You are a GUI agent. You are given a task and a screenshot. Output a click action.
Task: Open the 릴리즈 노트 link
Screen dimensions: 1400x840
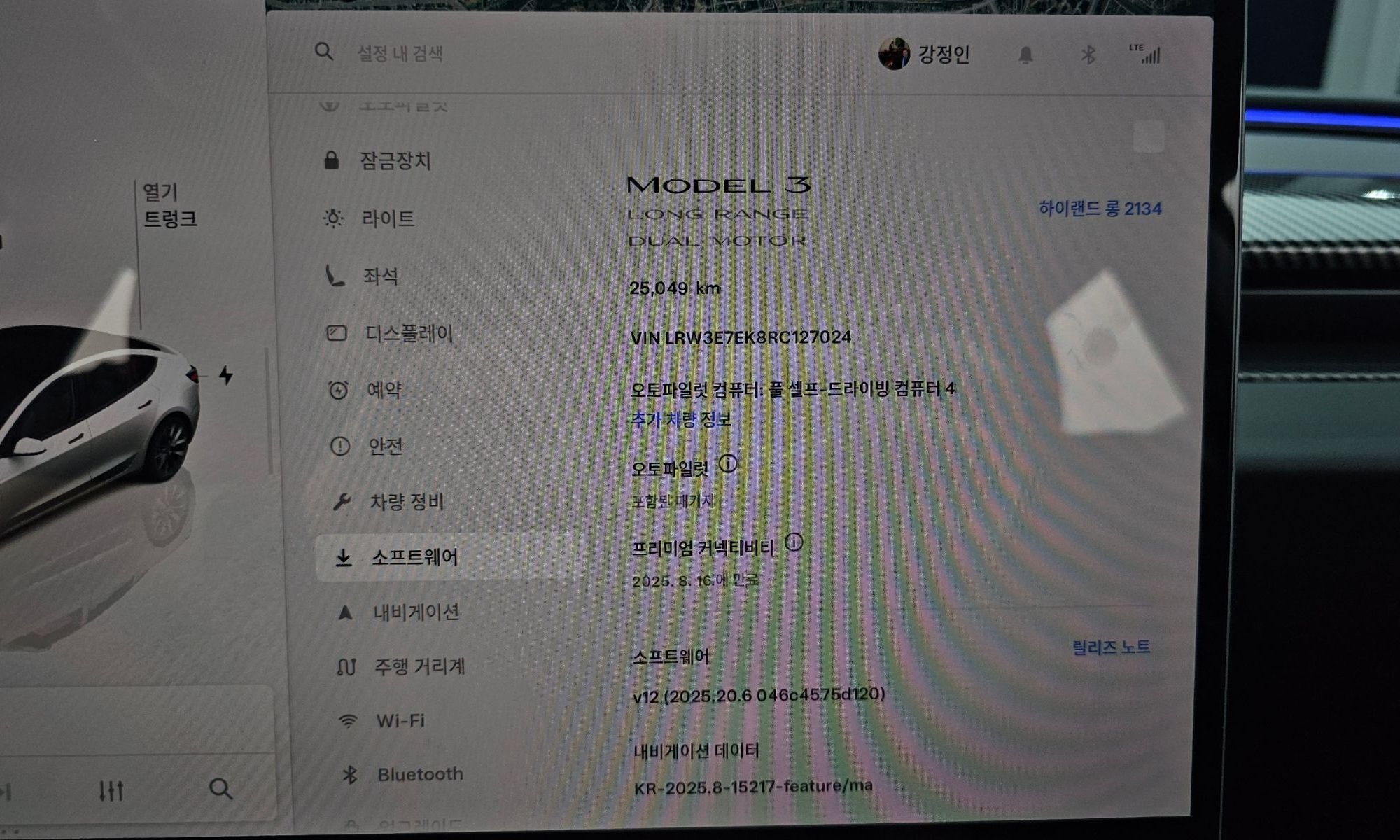pos(1111,647)
